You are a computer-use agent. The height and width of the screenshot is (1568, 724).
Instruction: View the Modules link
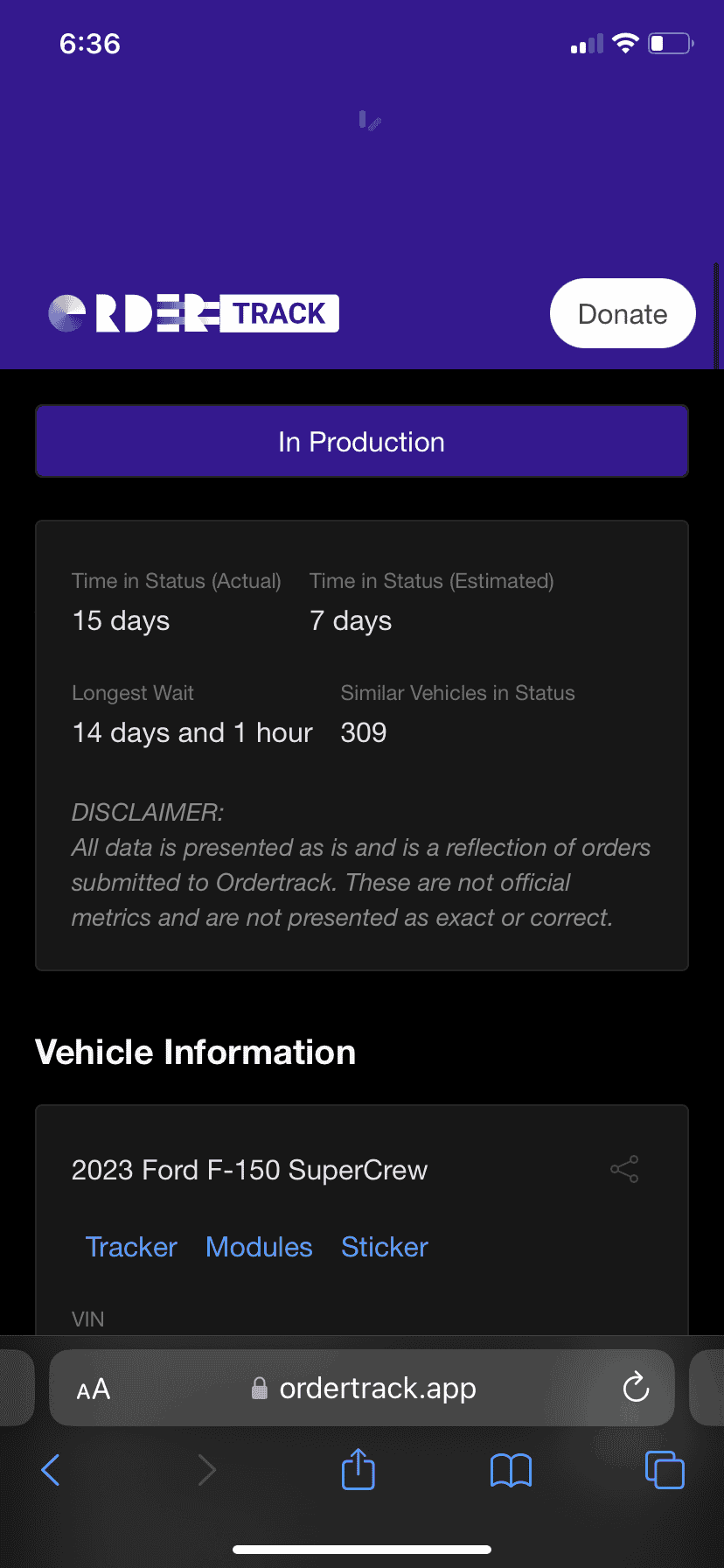(259, 1247)
